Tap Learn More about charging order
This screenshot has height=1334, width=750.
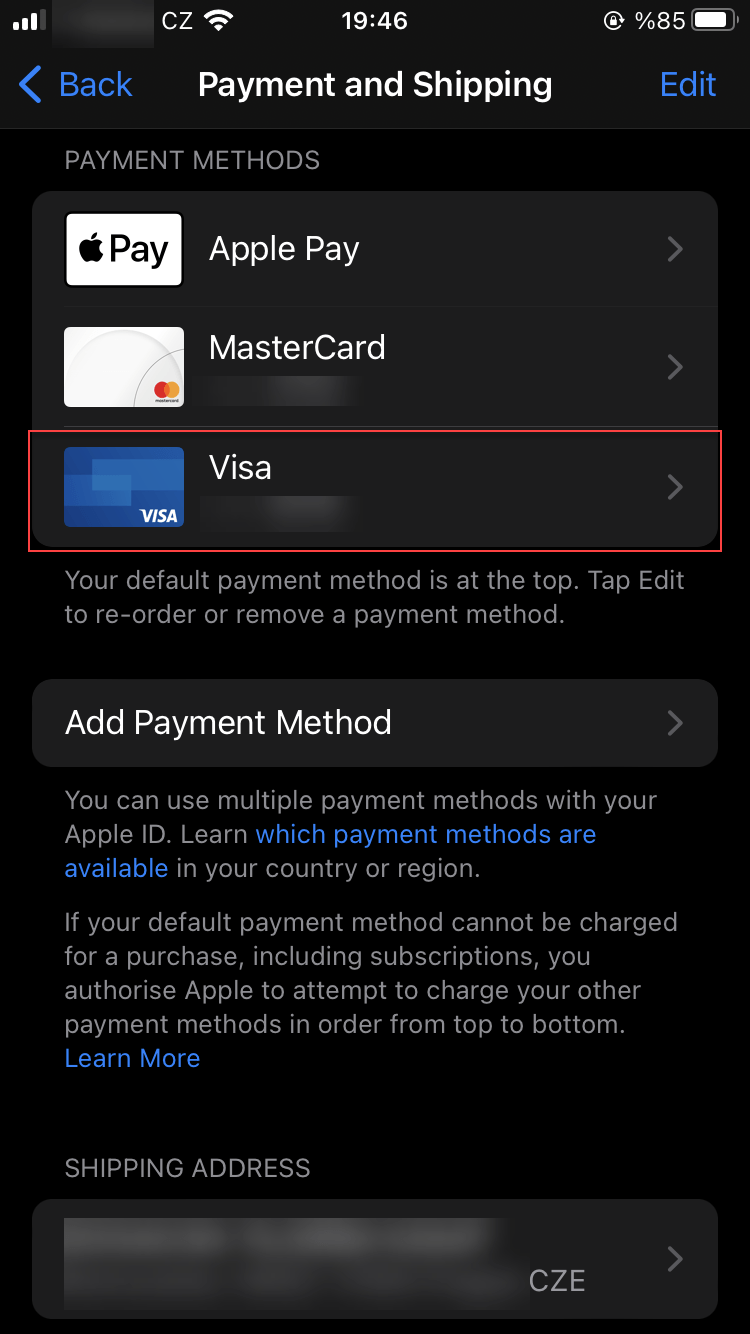coord(132,1058)
